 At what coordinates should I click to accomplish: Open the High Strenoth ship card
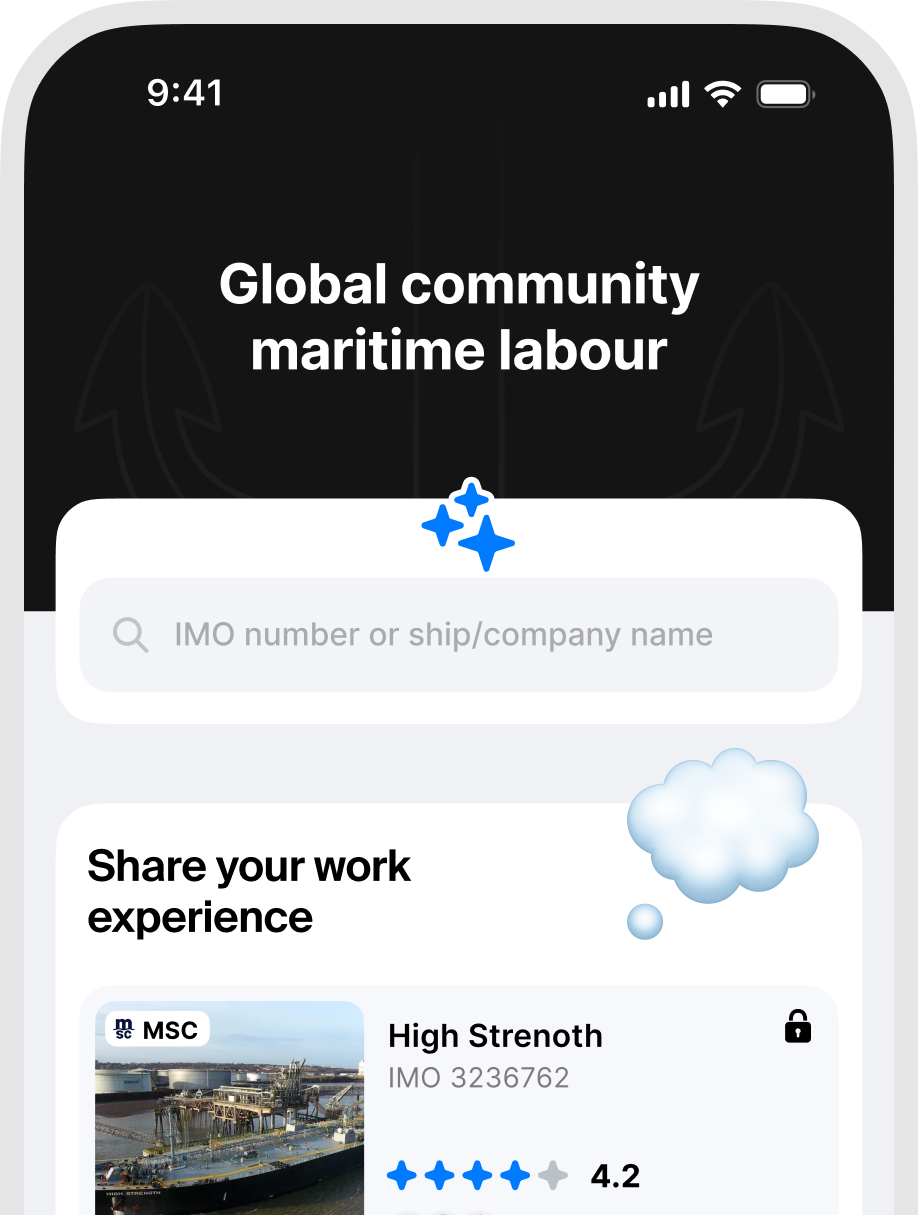(x=495, y=1037)
